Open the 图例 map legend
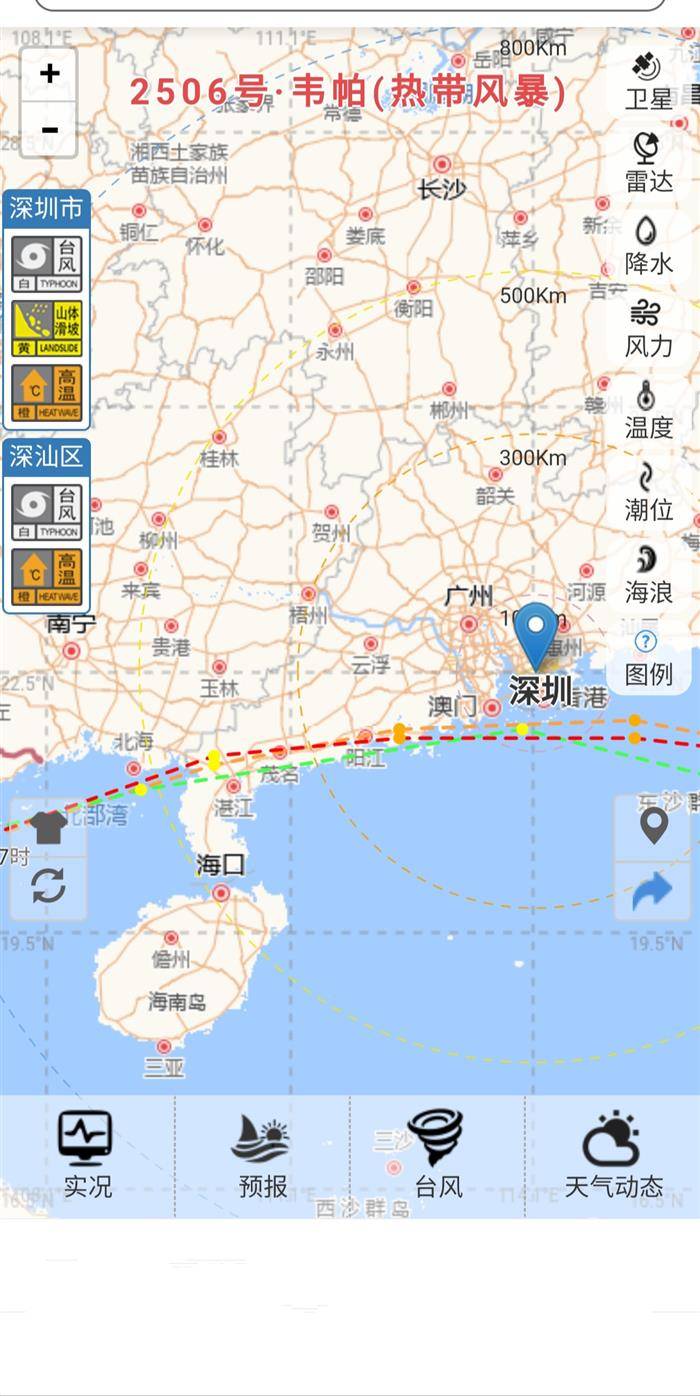700x1396 pixels. pyautogui.click(x=648, y=656)
